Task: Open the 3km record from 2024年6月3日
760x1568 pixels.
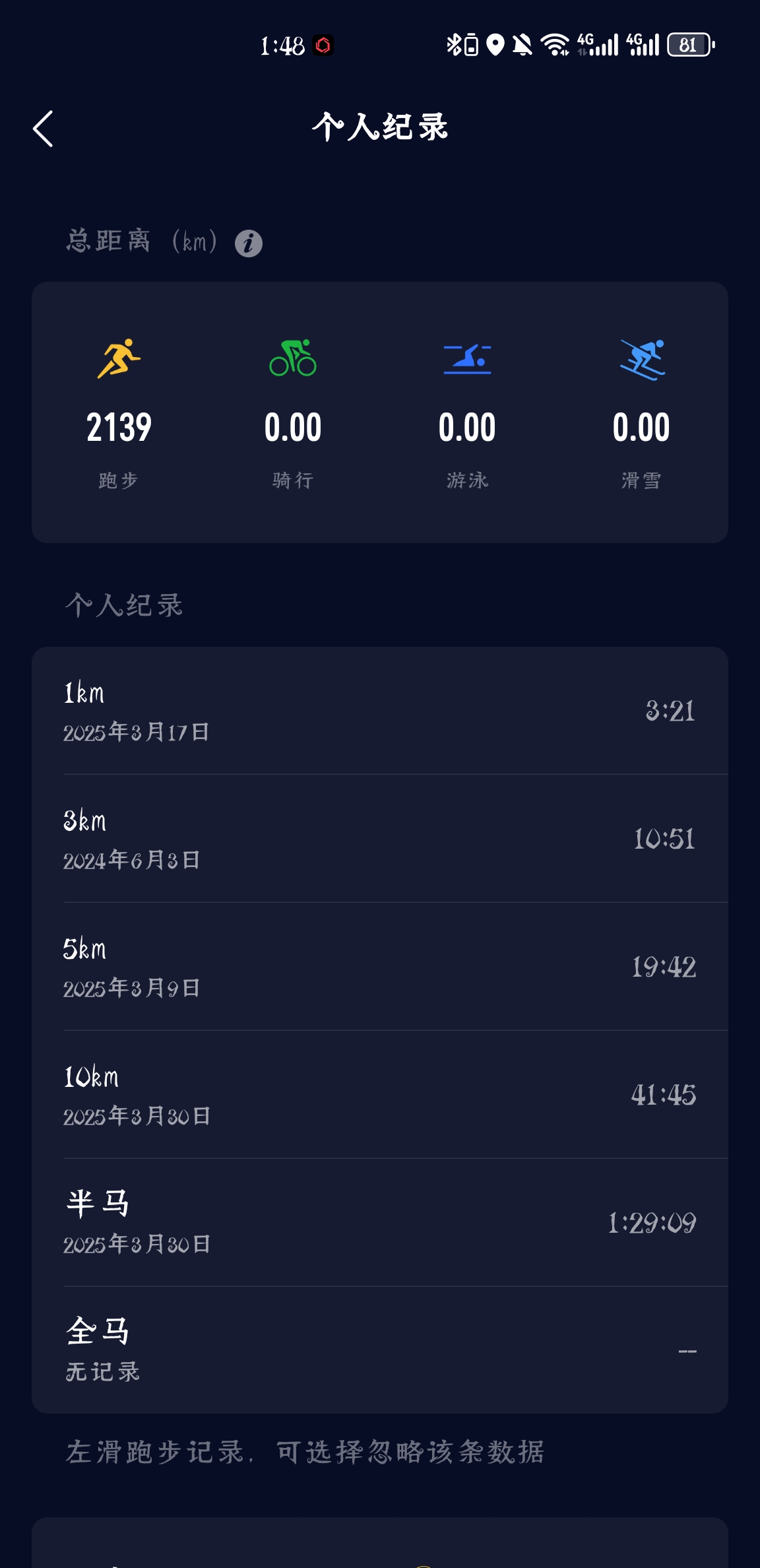Action: click(379, 839)
